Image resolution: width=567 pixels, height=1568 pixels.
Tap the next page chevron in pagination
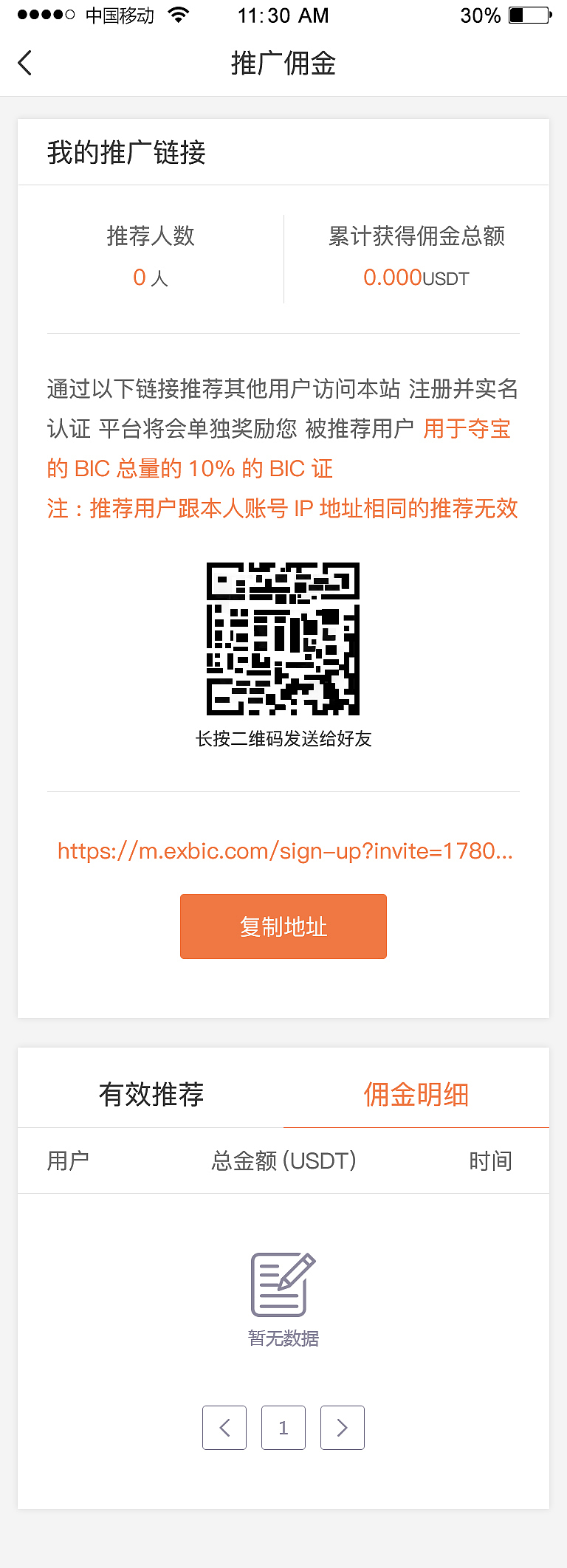pyautogui.click(x=342, y=1428)
